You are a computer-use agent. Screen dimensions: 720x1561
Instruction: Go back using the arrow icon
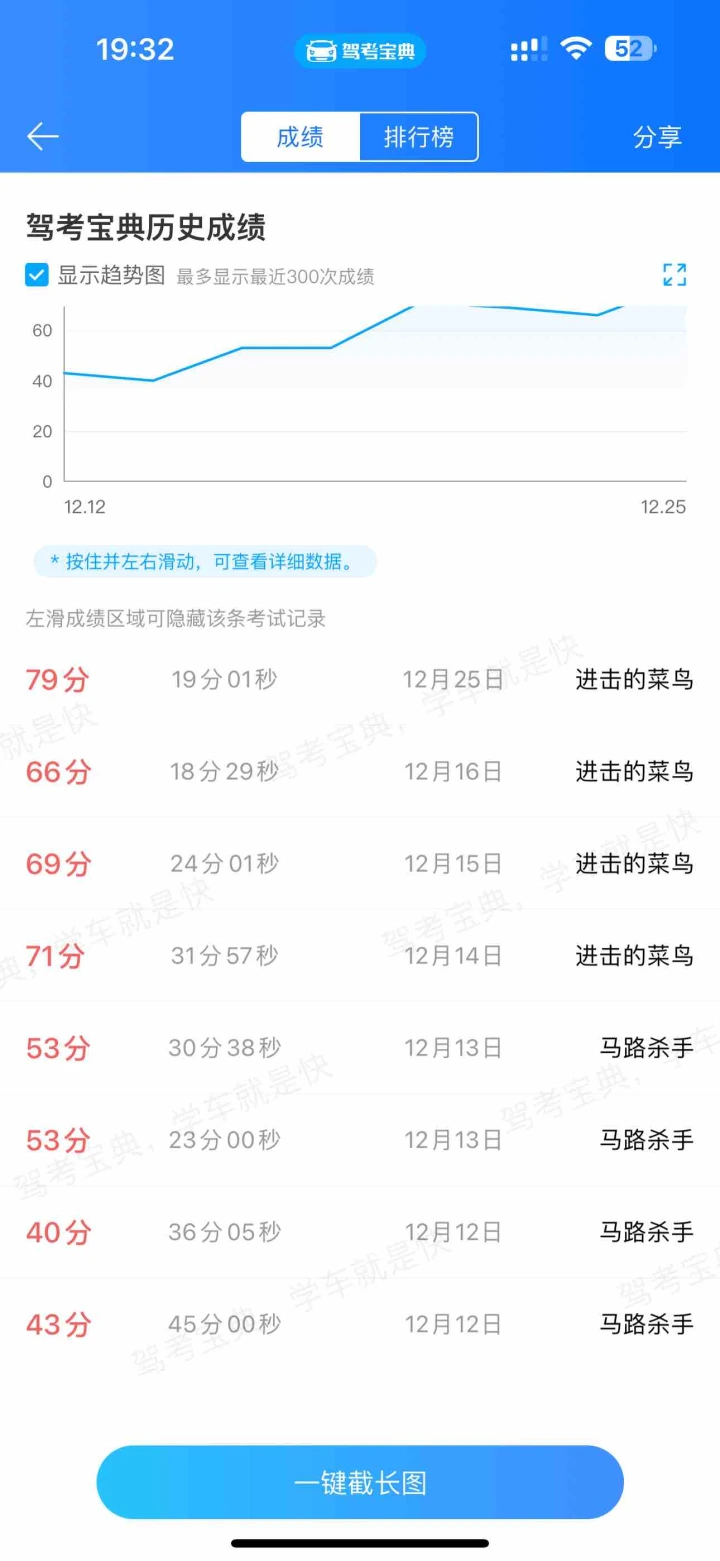tap(43, 137)
